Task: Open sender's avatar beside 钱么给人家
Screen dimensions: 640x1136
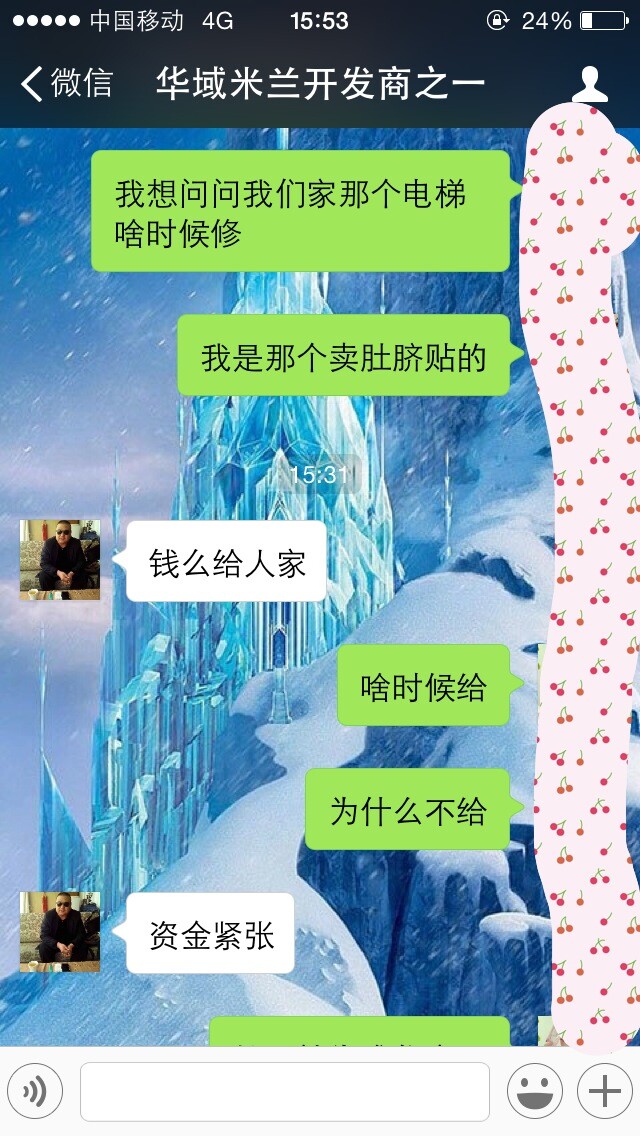Action: 60,560
